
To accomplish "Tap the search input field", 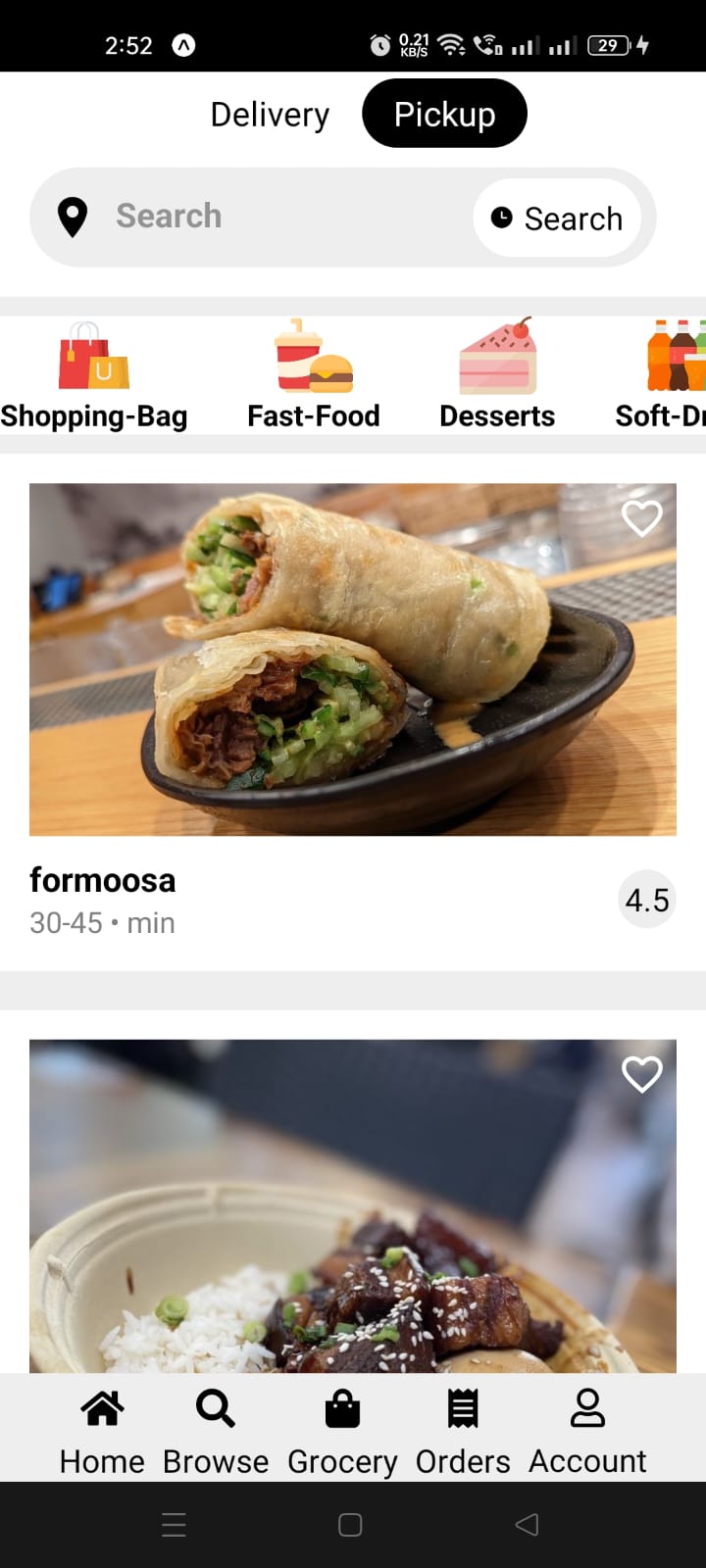I will tap(245, 217).
